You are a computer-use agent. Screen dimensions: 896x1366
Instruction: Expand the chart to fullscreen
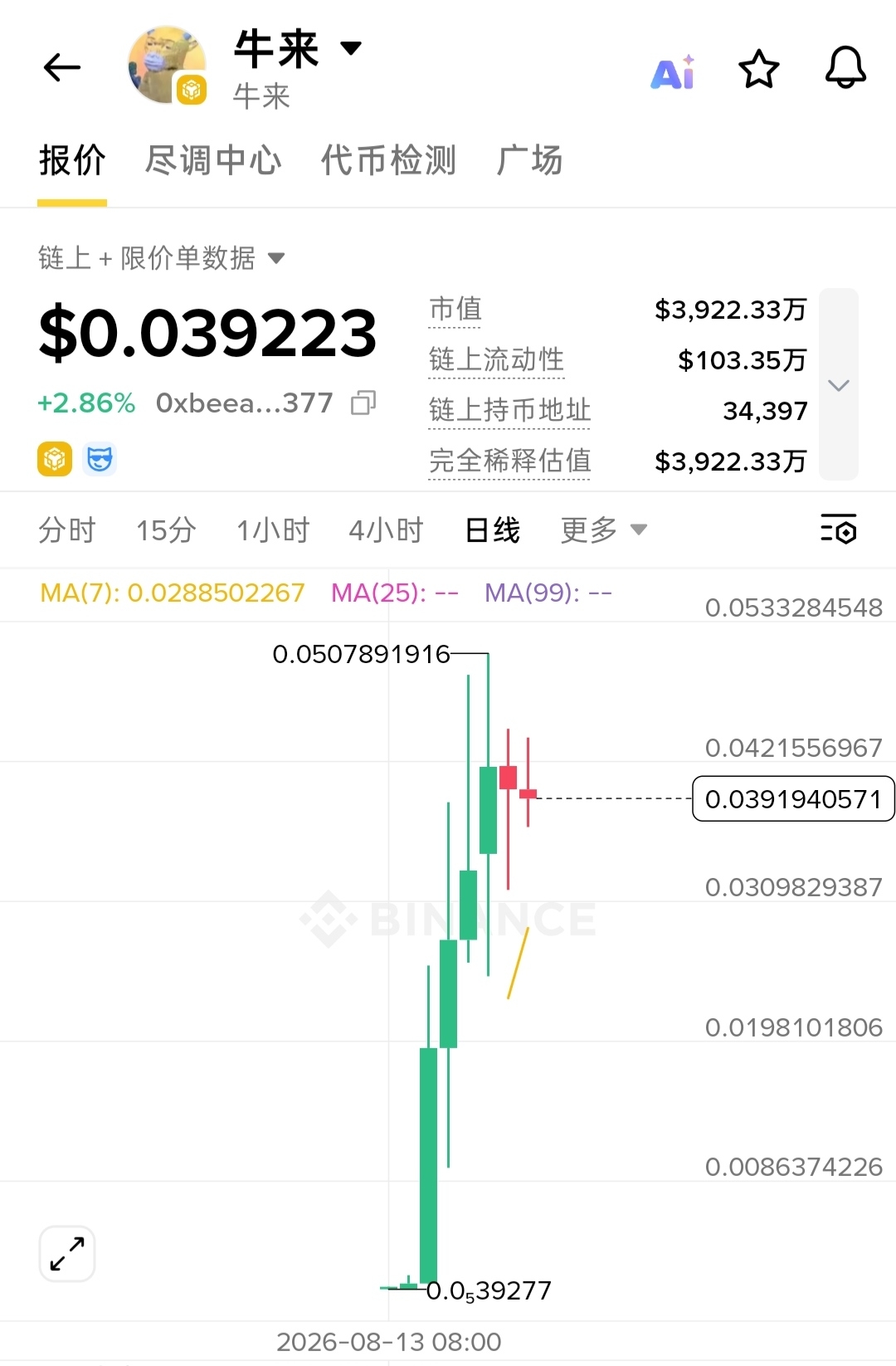coord(67,1253)
